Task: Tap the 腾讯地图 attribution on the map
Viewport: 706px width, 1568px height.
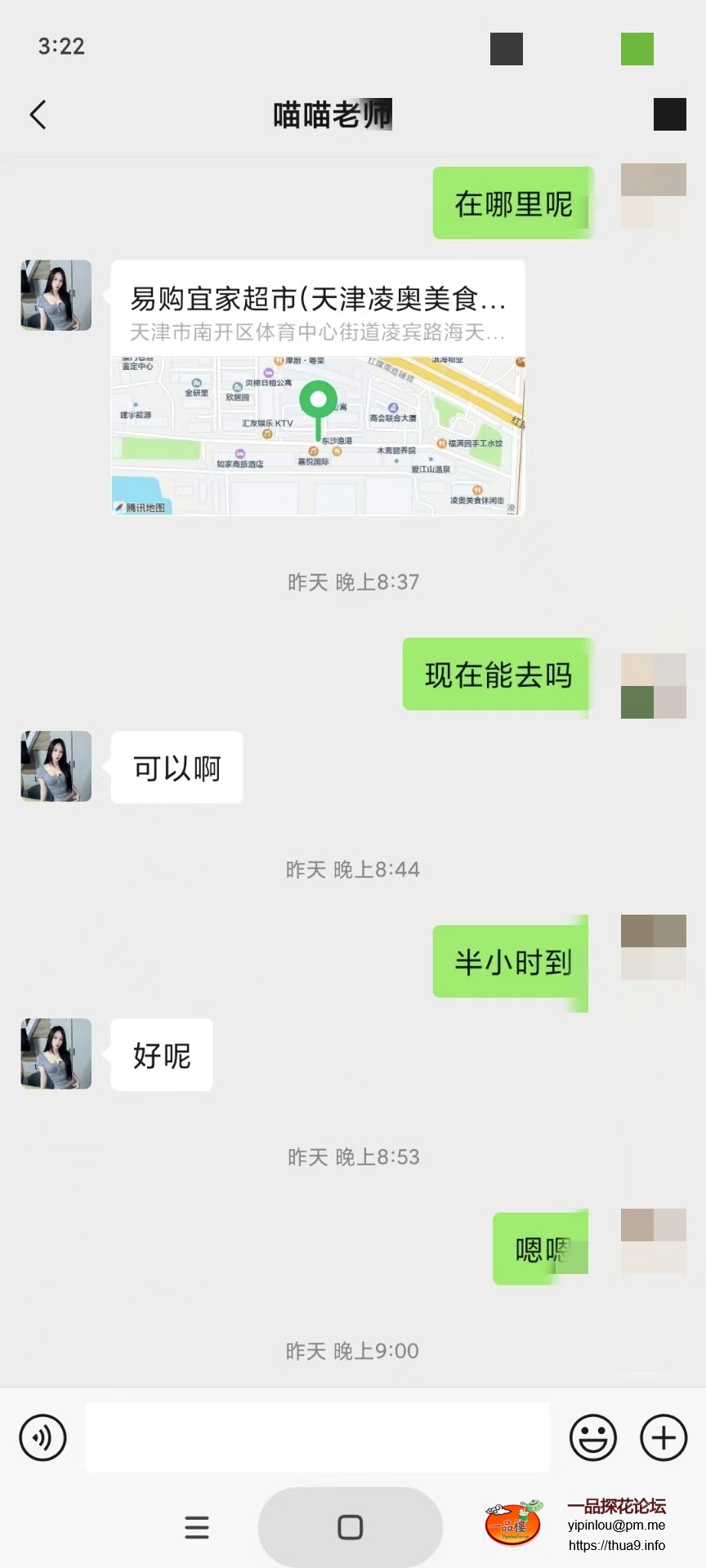Action: [x=145, y=506]
